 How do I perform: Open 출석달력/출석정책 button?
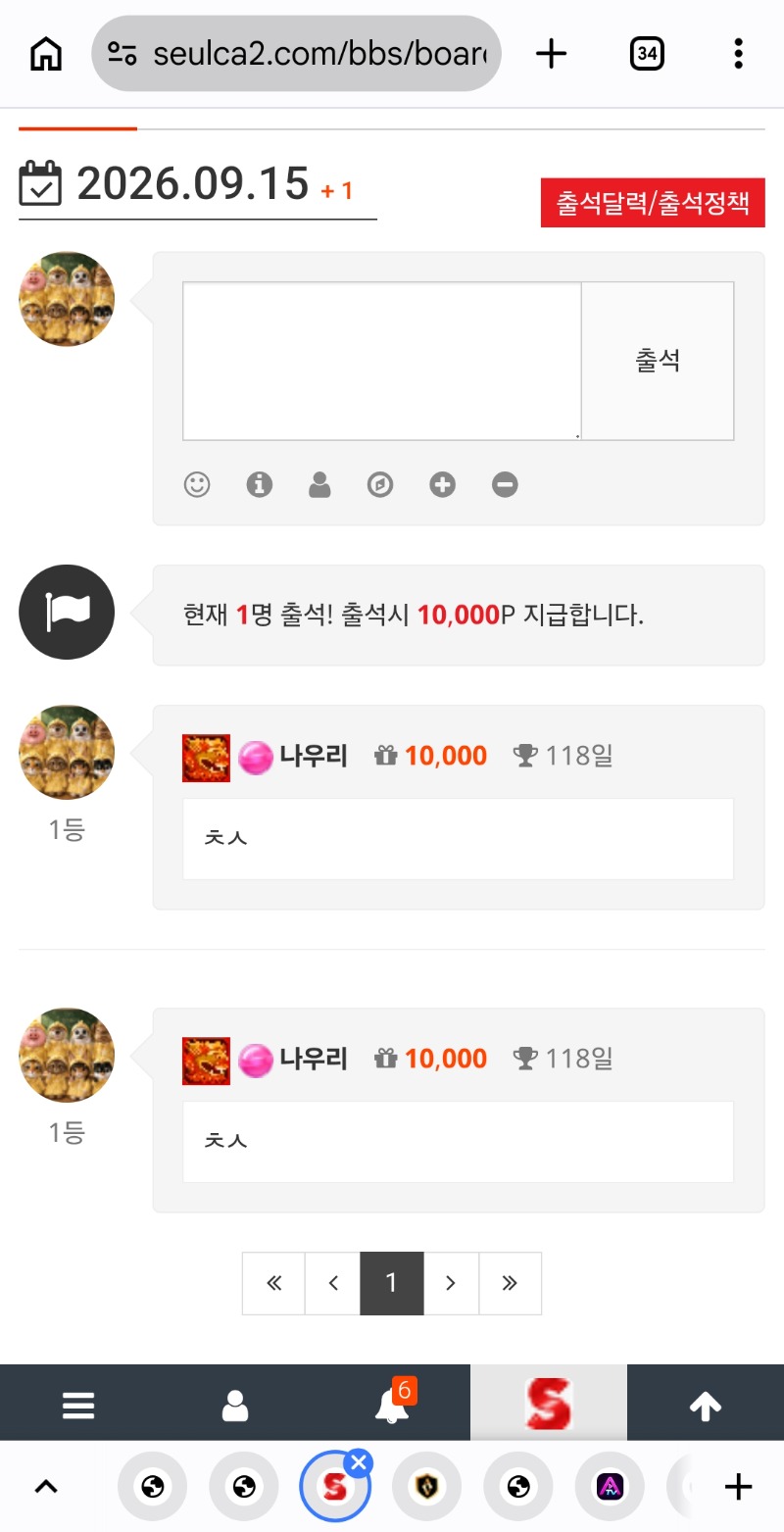[x=653, y=203]
